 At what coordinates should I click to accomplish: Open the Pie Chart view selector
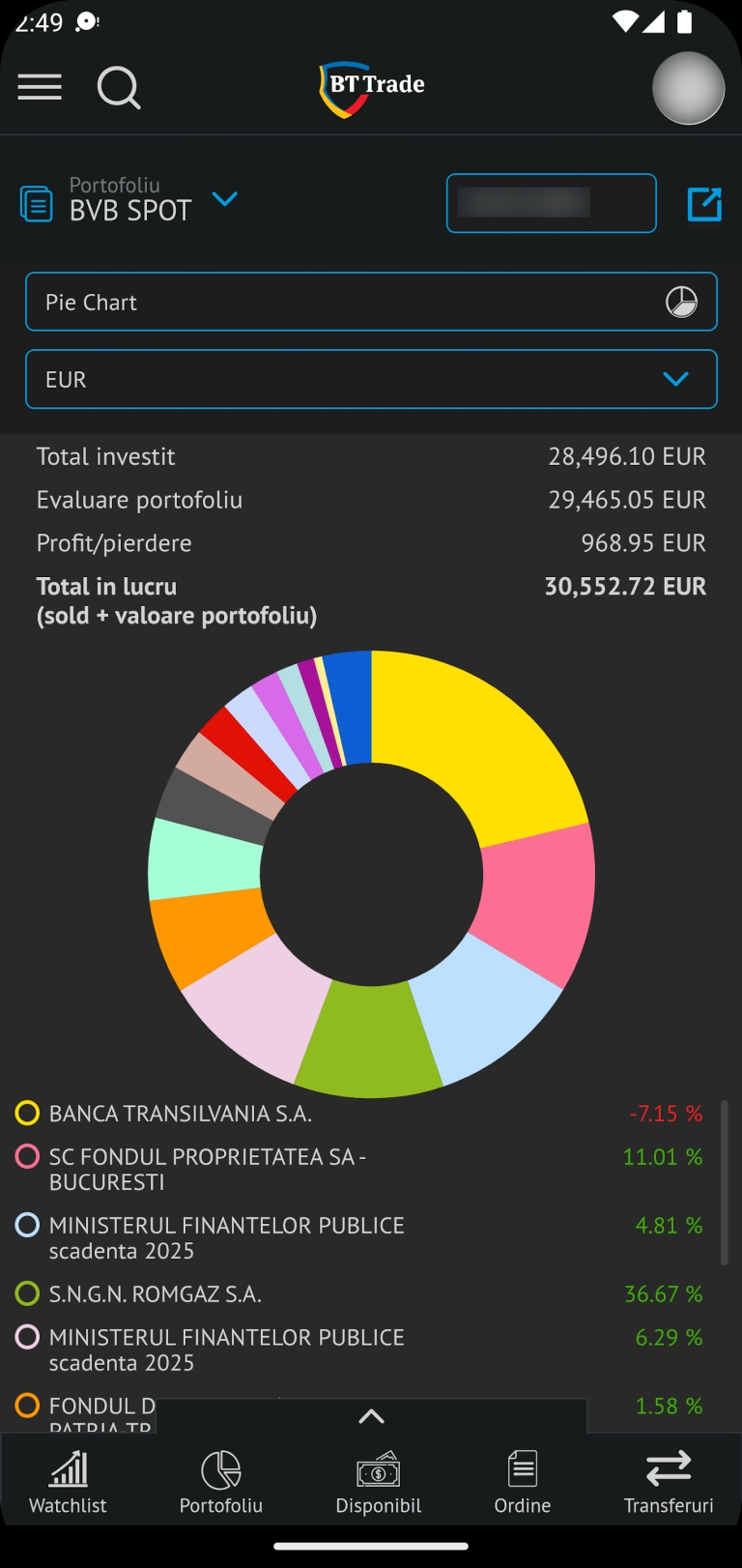(x=371, y=303)
